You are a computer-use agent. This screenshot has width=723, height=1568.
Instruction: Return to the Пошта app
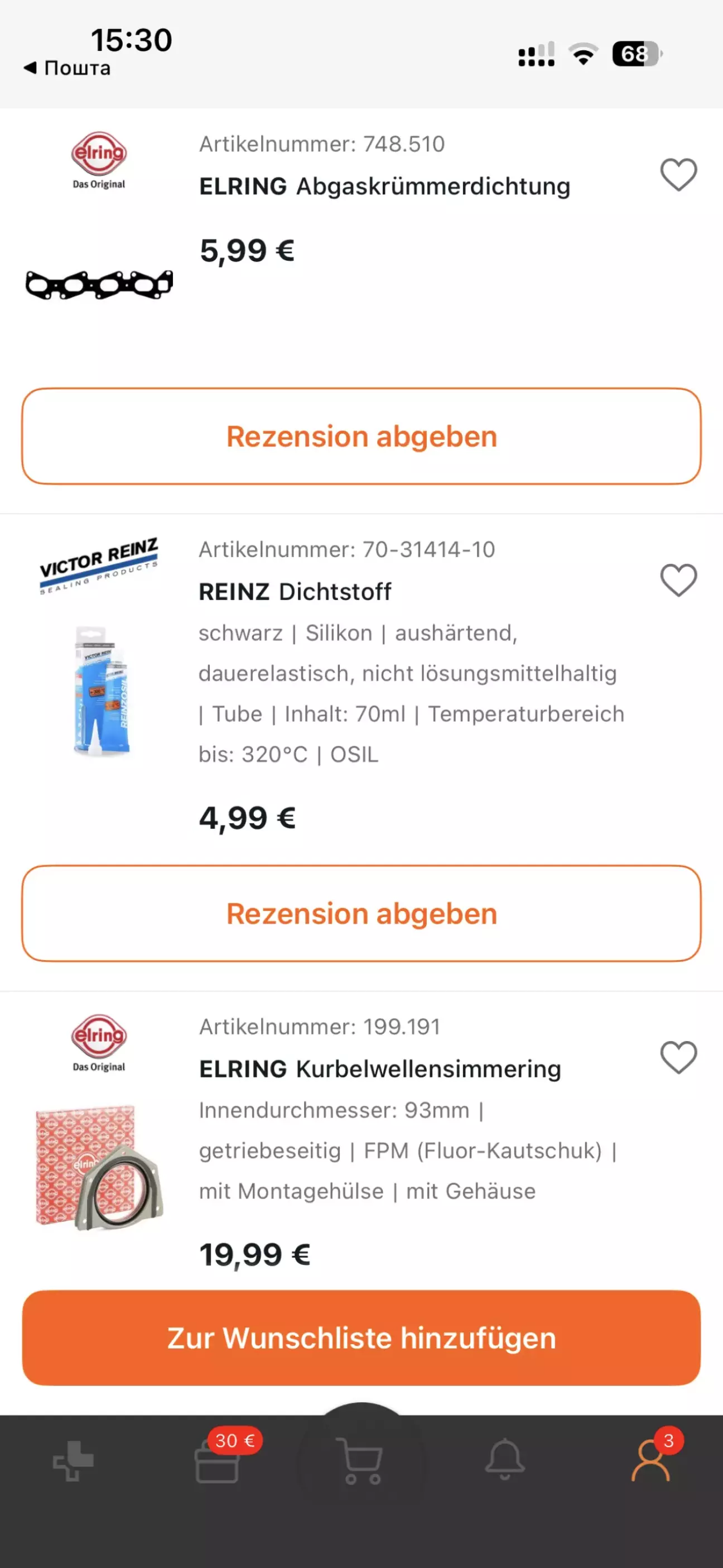67,68
